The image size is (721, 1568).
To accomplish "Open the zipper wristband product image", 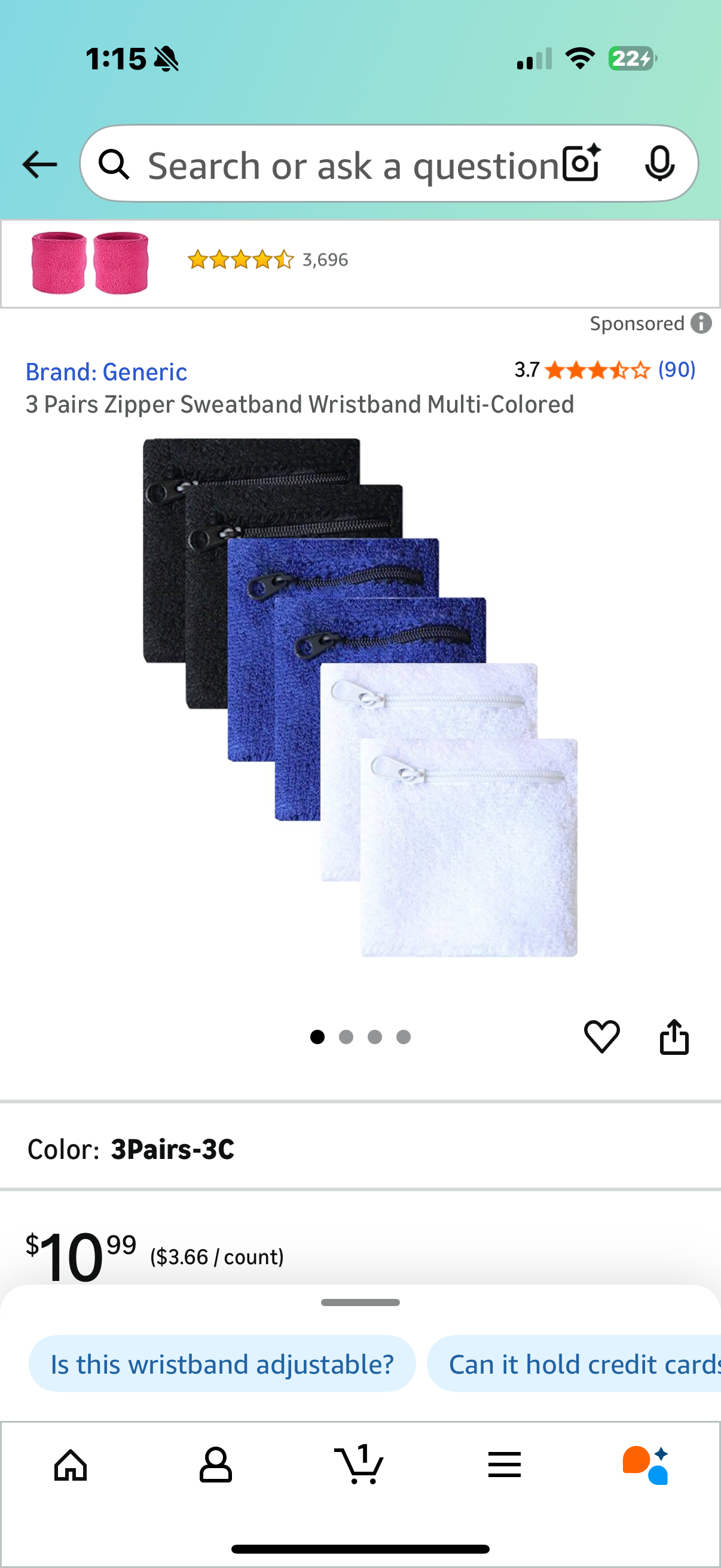I will click(360, 697).
